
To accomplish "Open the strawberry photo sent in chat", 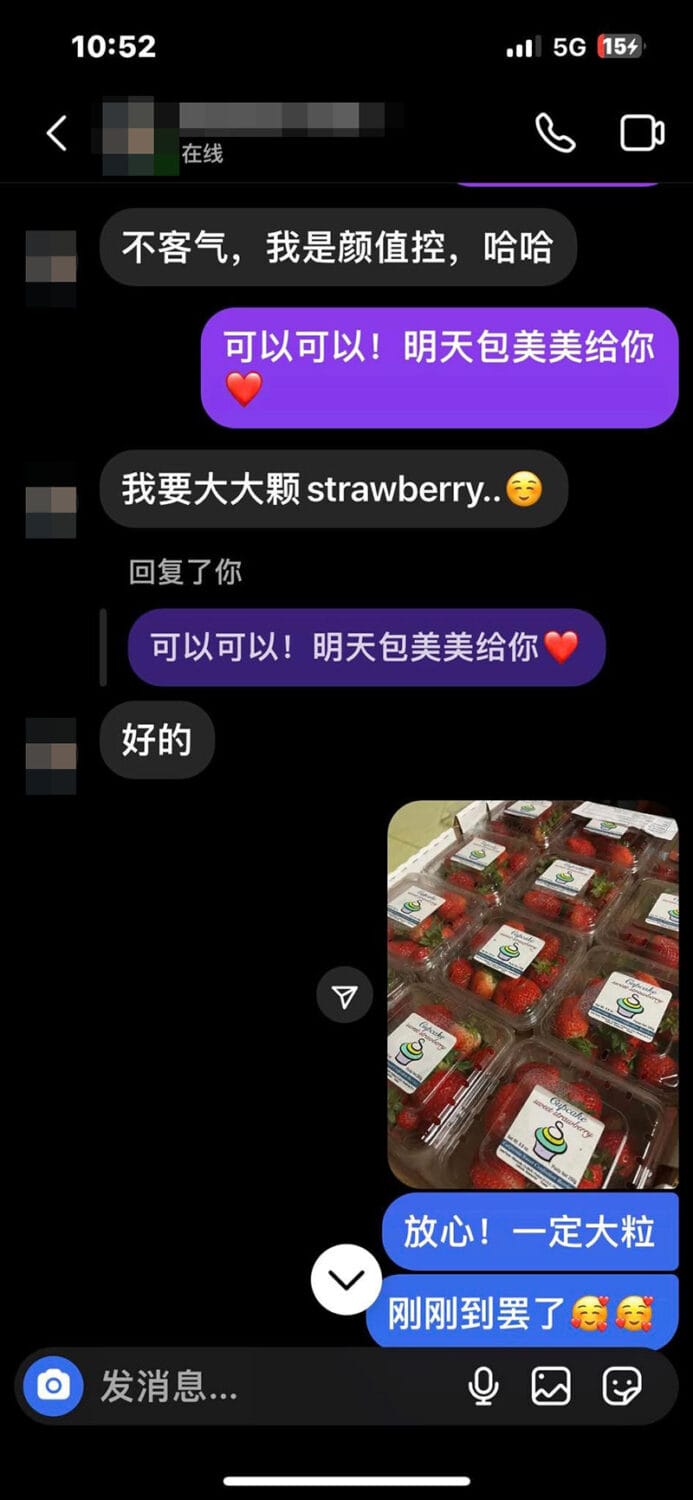I will click(532, 994).
